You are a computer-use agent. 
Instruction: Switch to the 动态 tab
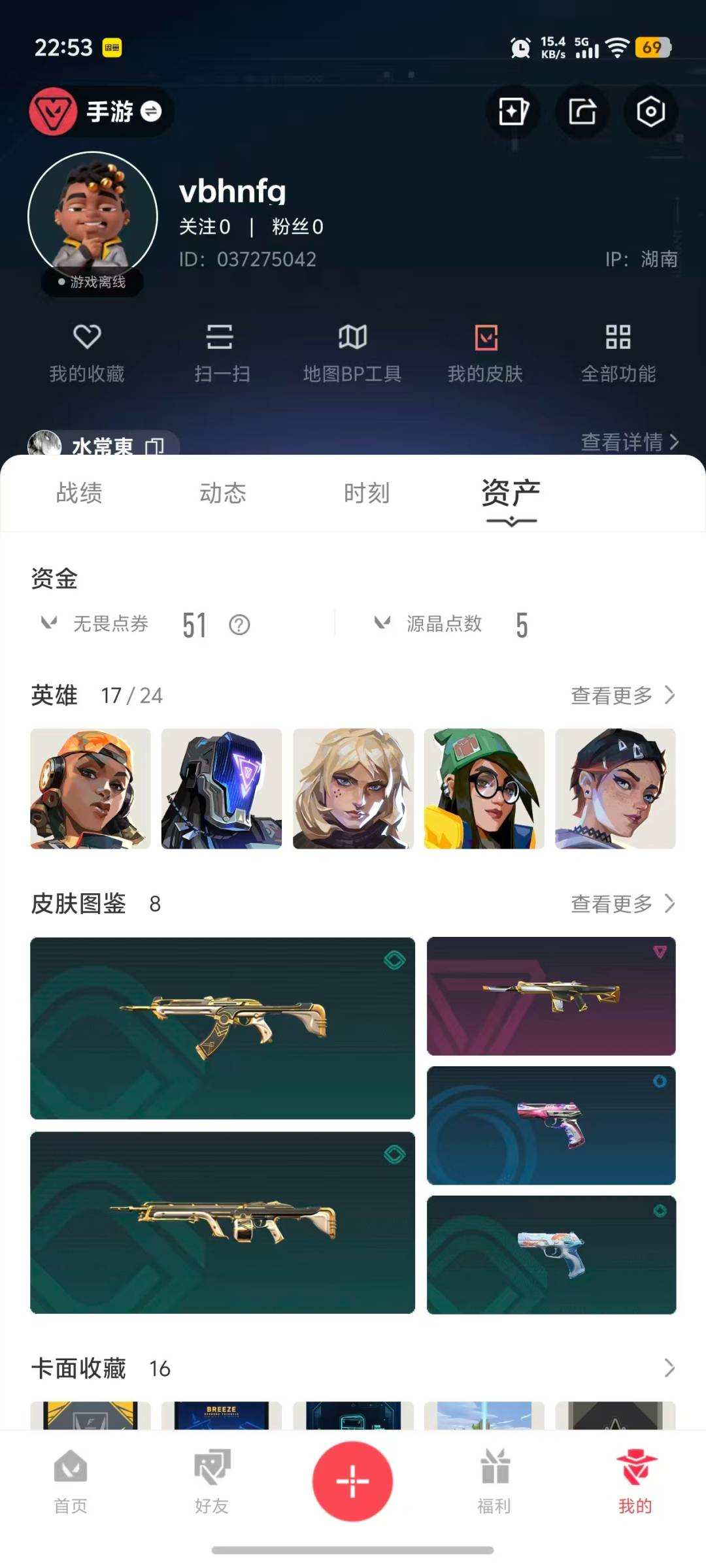tap(224, 495)
